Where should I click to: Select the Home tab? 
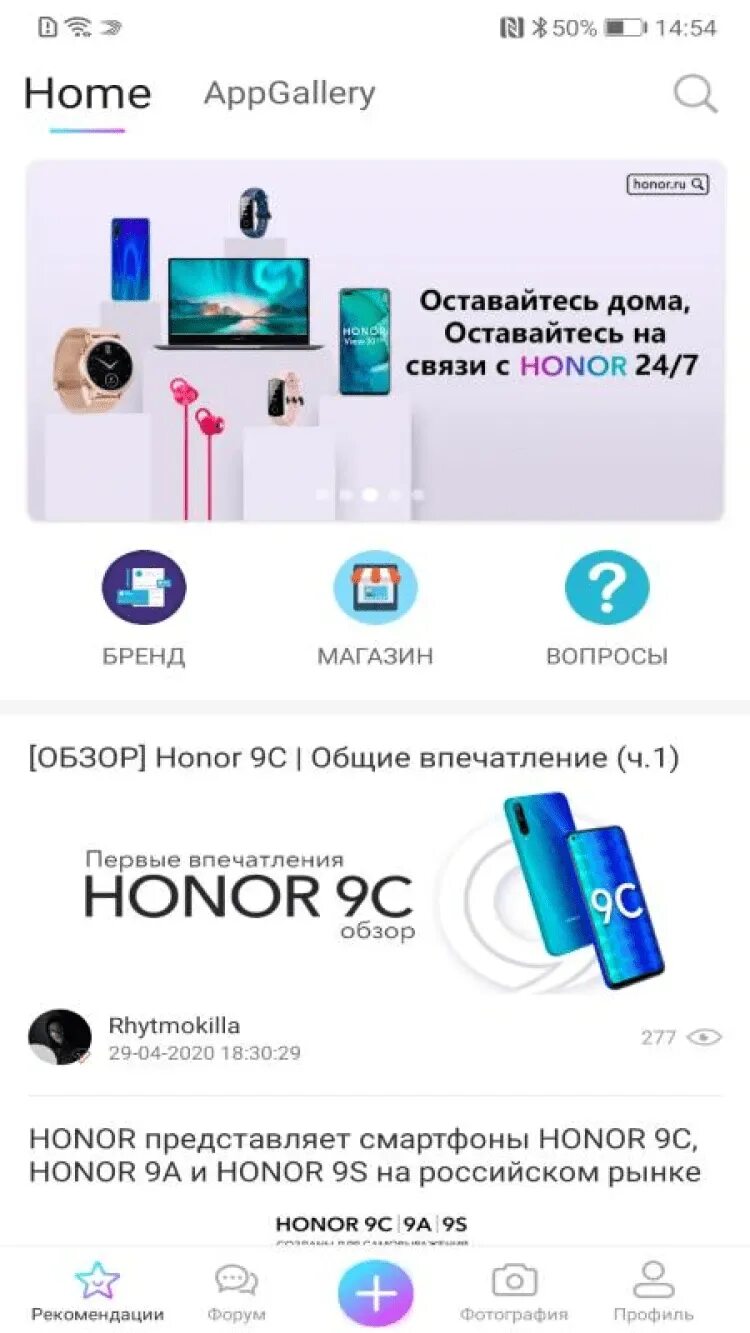point(87,93)
